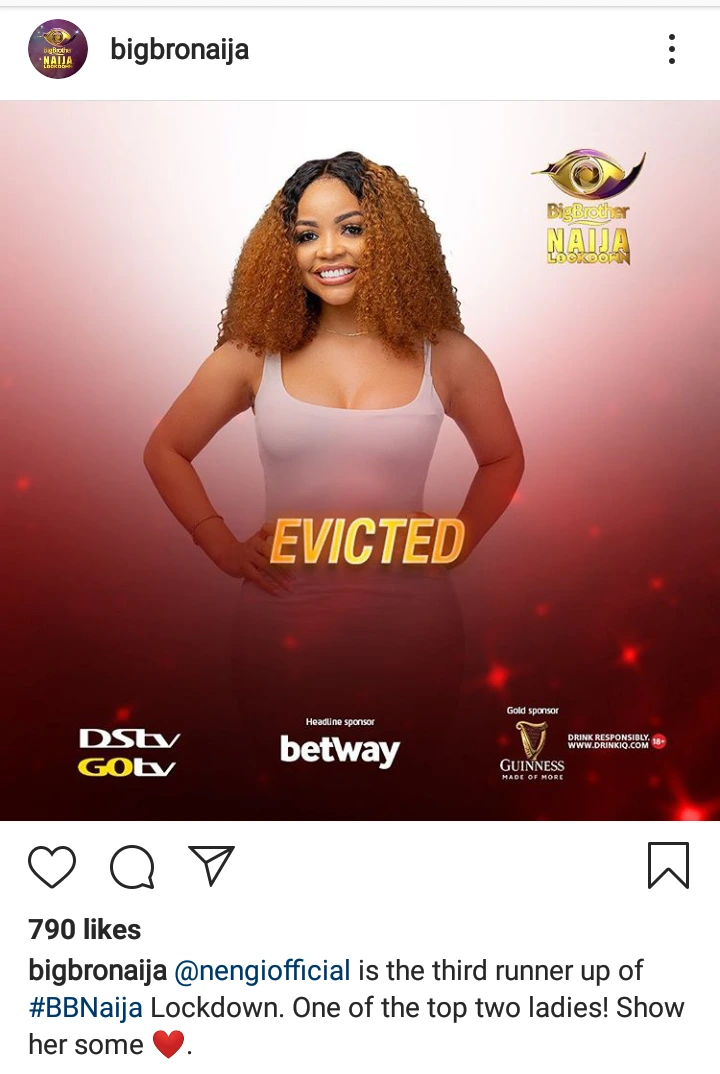Like this post with the heart icon
This screenshot has width=720, height=1074.
52,866
